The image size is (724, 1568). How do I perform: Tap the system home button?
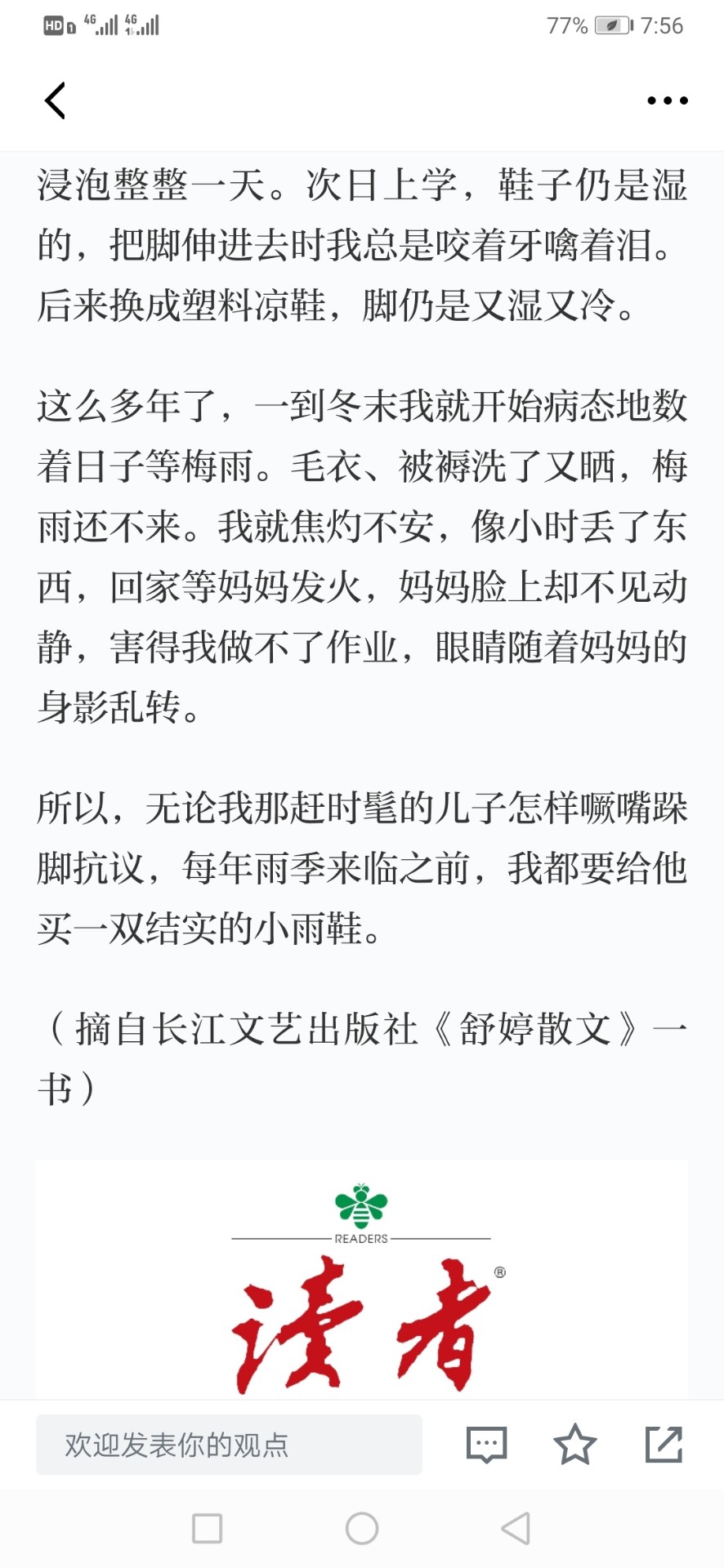pyautogui.click(x=362, y=1528)
